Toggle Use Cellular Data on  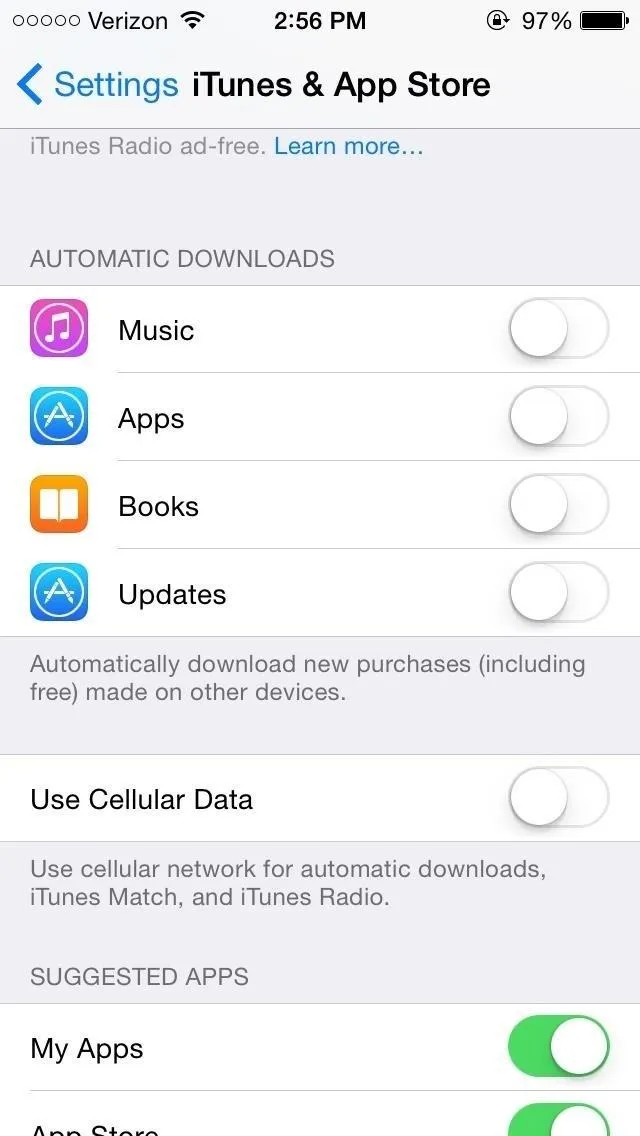click(x=558, y=798)
